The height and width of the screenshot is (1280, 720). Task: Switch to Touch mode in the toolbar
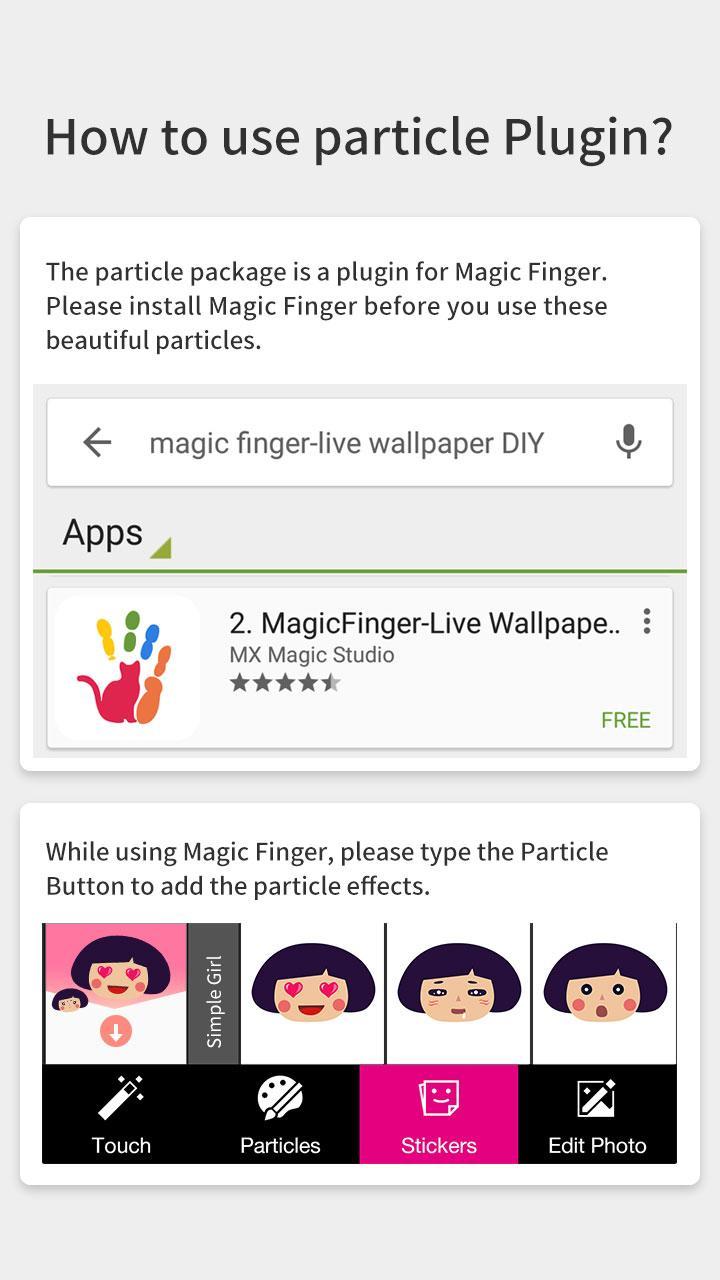[119, 1113]
